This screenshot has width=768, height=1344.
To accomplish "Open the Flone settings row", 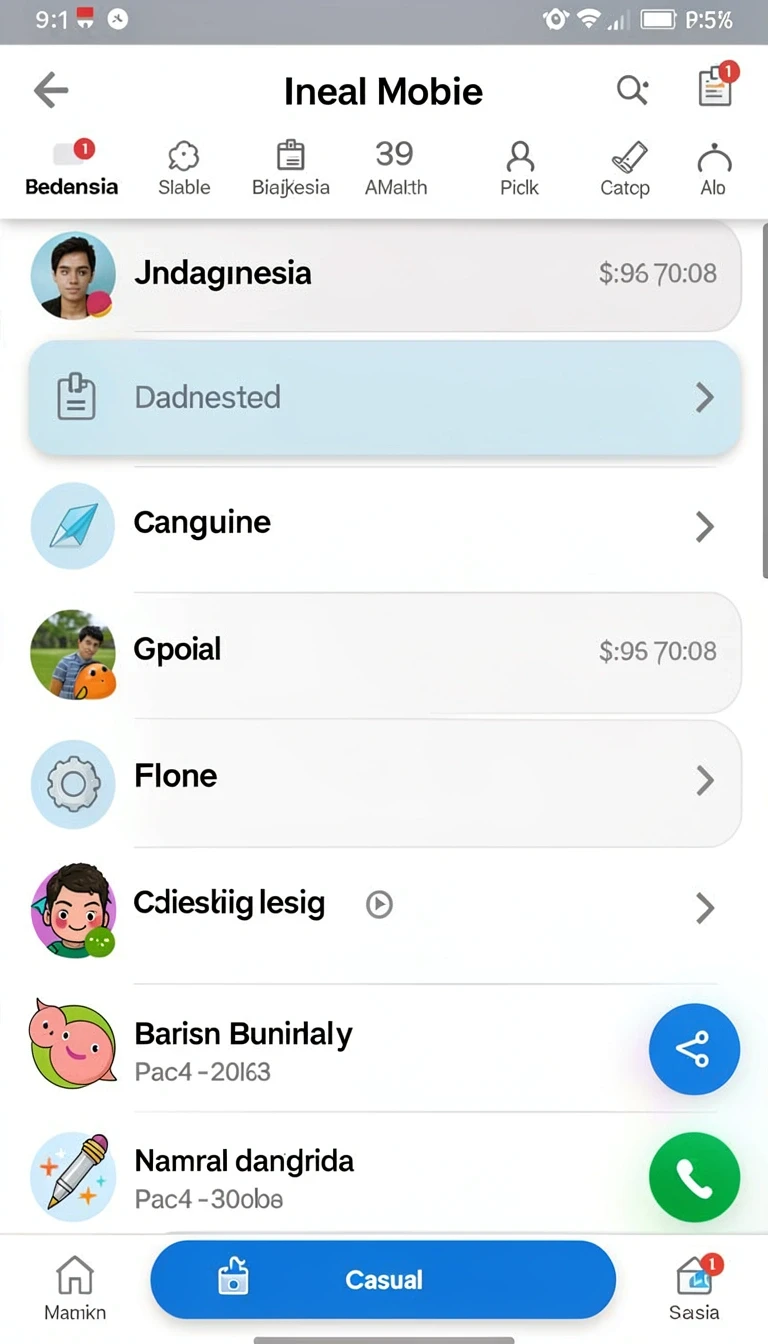I will click(x=384, y=780).
